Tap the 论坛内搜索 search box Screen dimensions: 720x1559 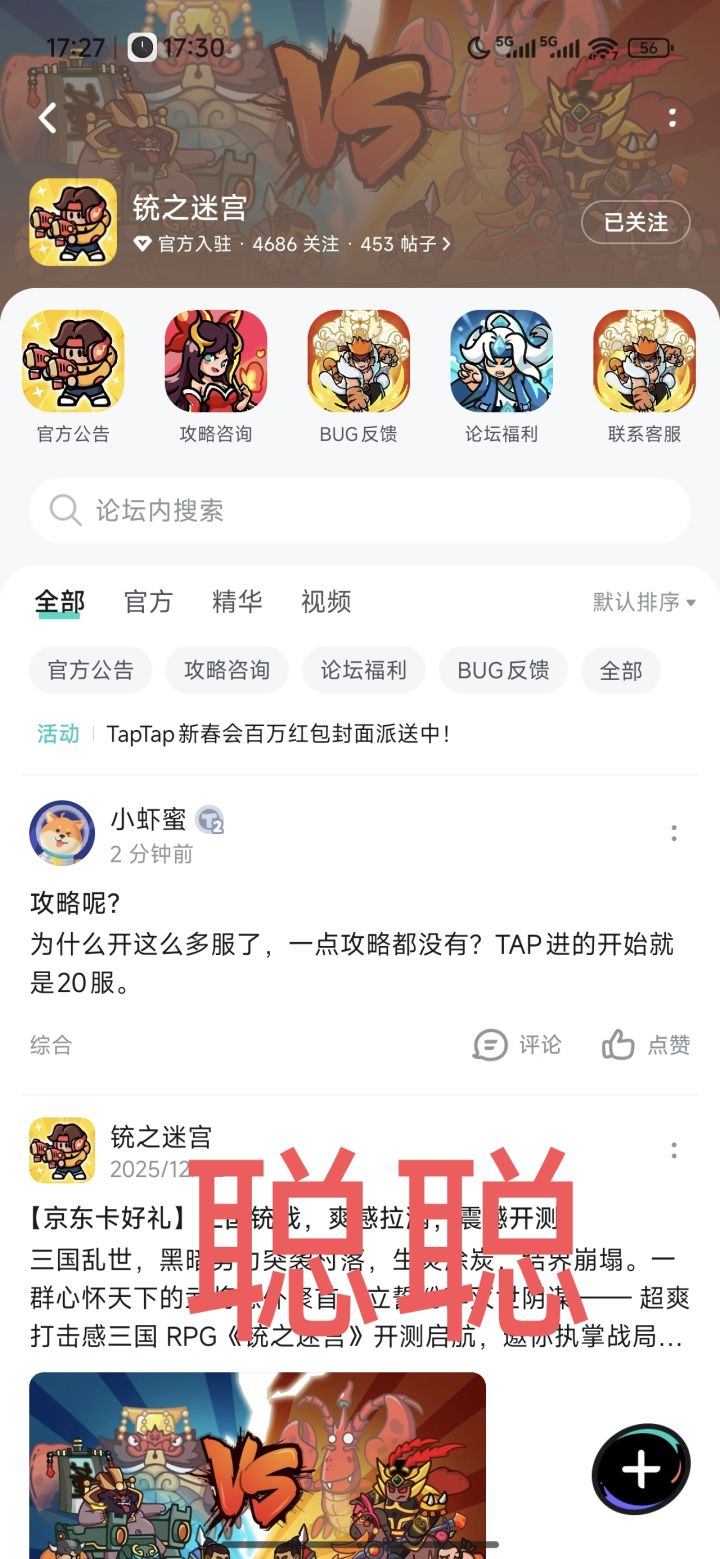point(360,510)
